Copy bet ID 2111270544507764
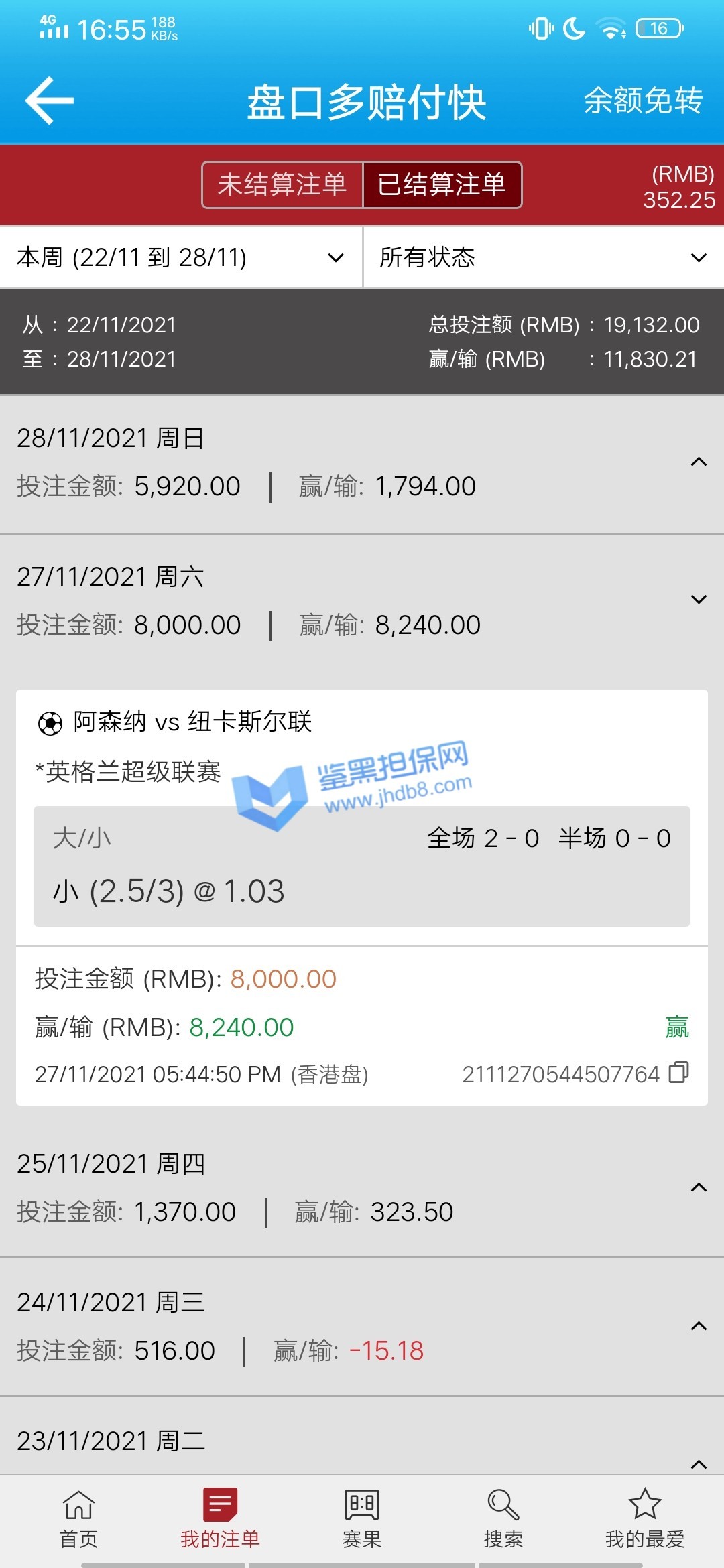Viewport: 724px width, 1568px height. pos(678,1073)
